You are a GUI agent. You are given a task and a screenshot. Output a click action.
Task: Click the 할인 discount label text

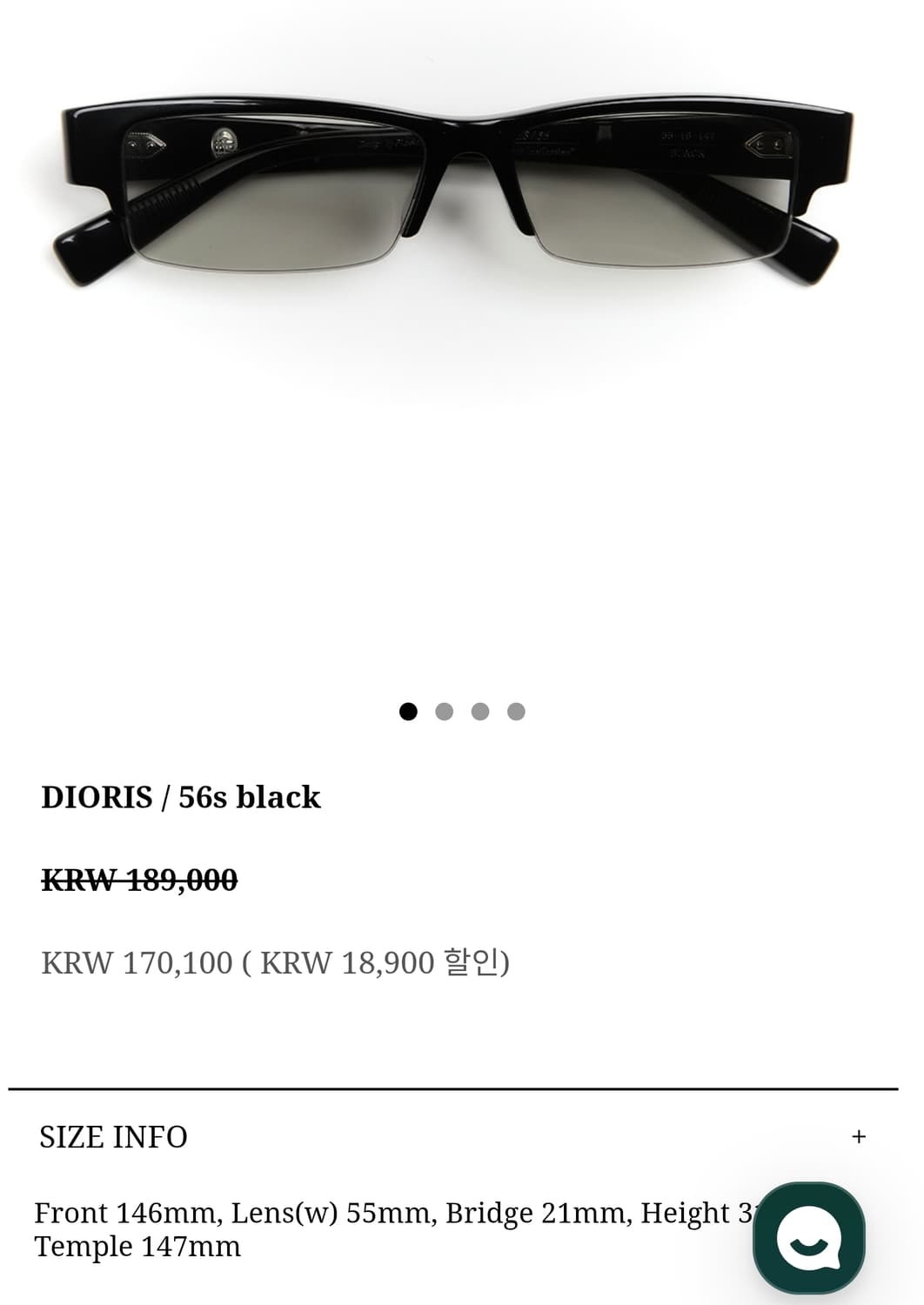click(x=474, y=963)
